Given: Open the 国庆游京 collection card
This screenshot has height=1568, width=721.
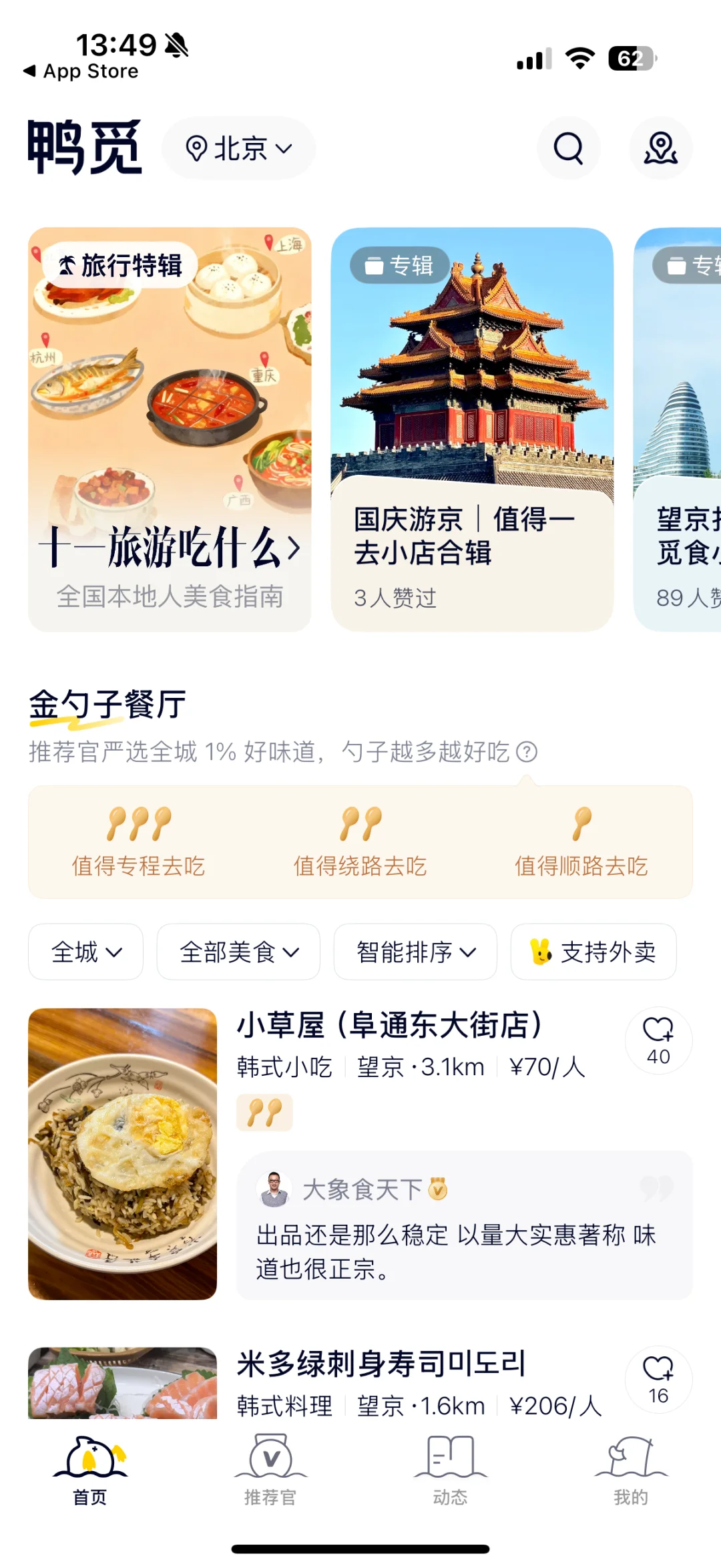Looking at the screenshot, I should [472, 429].
